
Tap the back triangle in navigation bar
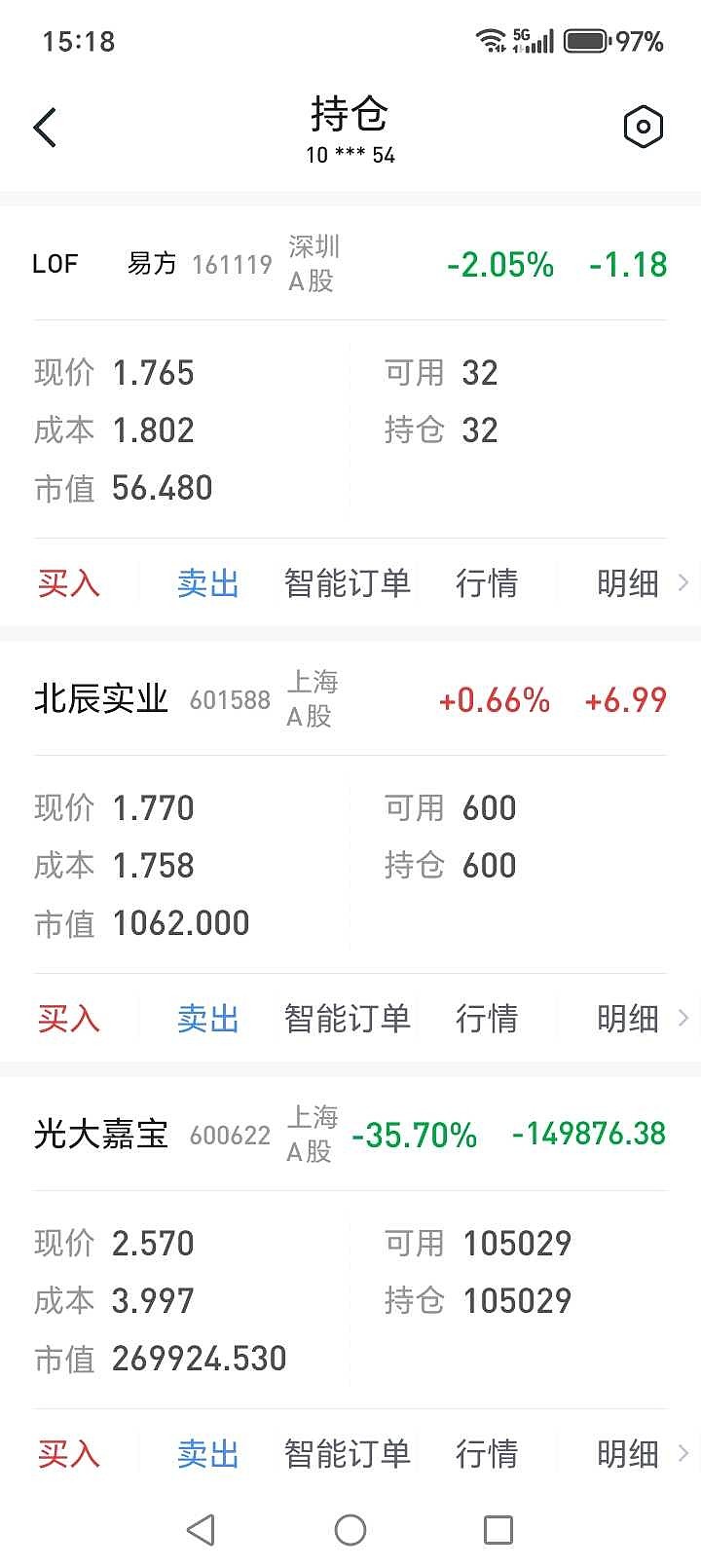201,1529
